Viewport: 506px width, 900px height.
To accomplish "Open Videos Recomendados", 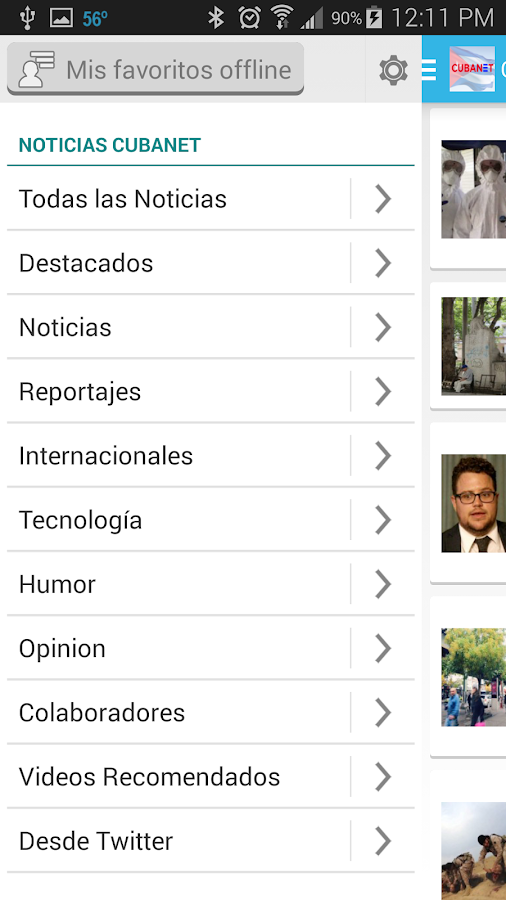I will pyautogui.click(x=211, y=777).
